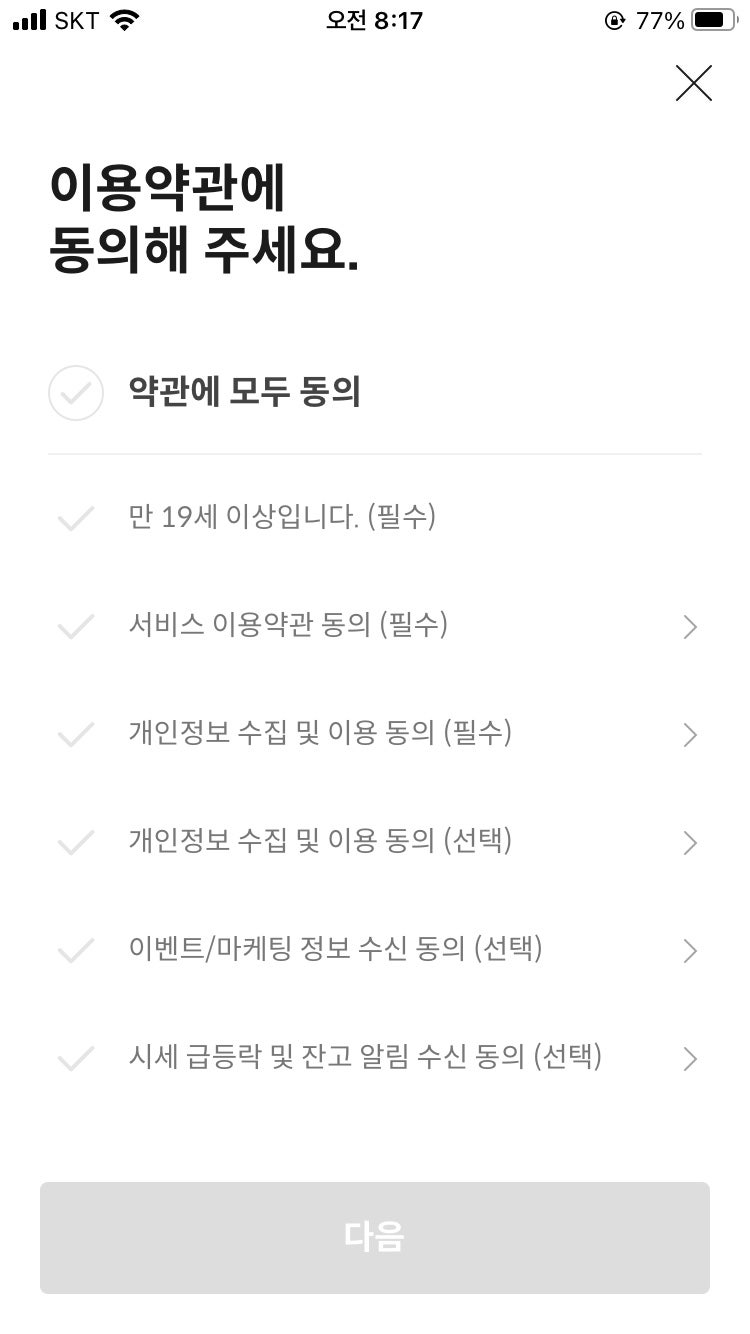The image size is (750, 1334).
Task: Open details arrow for 개인정보 수집 및 이용 동의 (선택)
Action: click(x=689, y=843)
